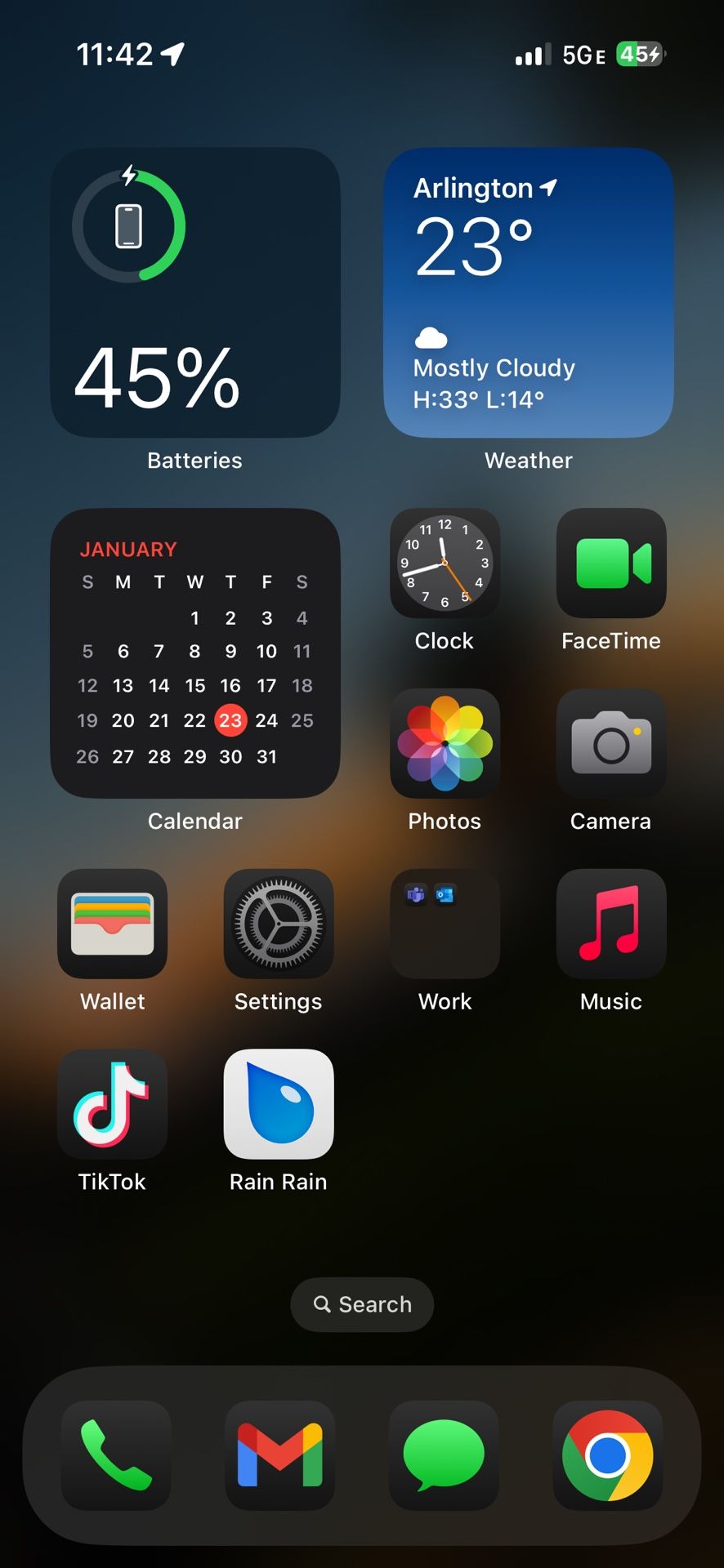Open the Work folder
The width and height of the screenshot is (724, 1568).
(x=445, y=924)
